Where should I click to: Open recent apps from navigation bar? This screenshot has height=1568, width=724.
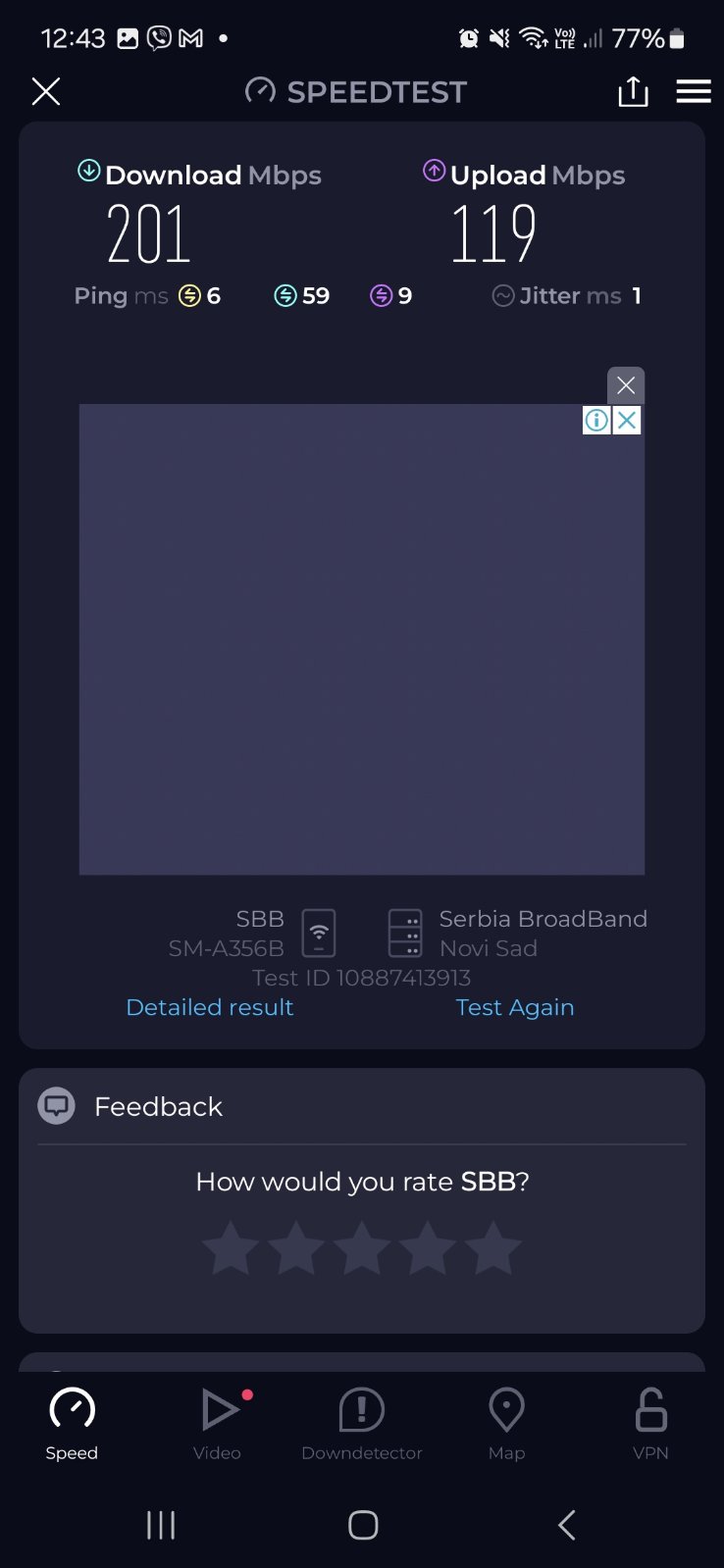point(161,1525)
